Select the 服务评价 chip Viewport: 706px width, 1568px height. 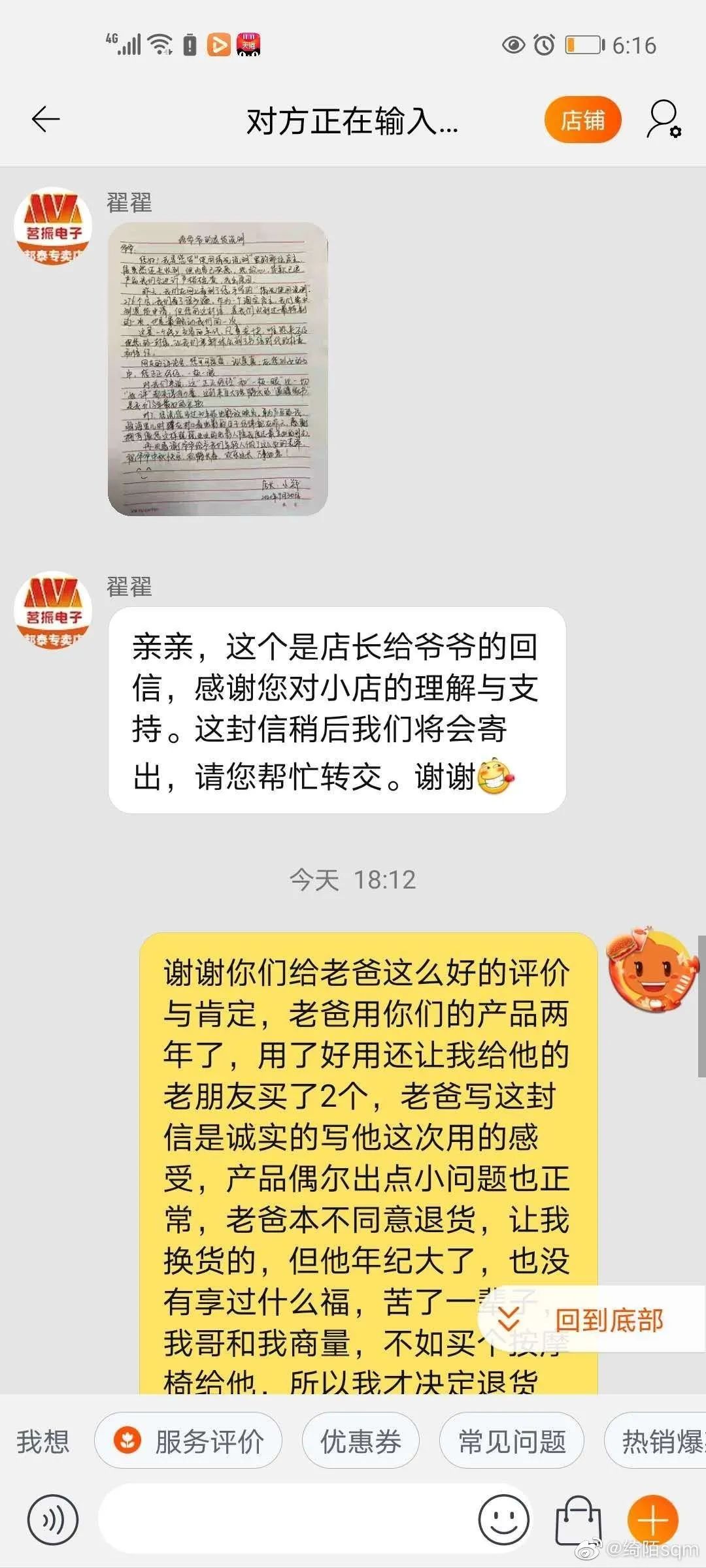tap(188, 1441)
